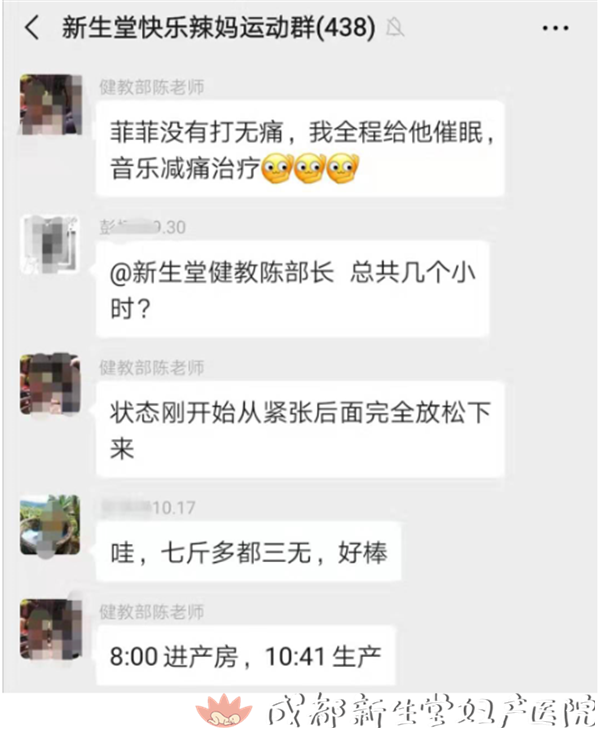The width and height of the screenshot is (600, 733).
Task: Open 健教部陈老师 avatar beside 8:00 进产房 message
Action: 50,628
